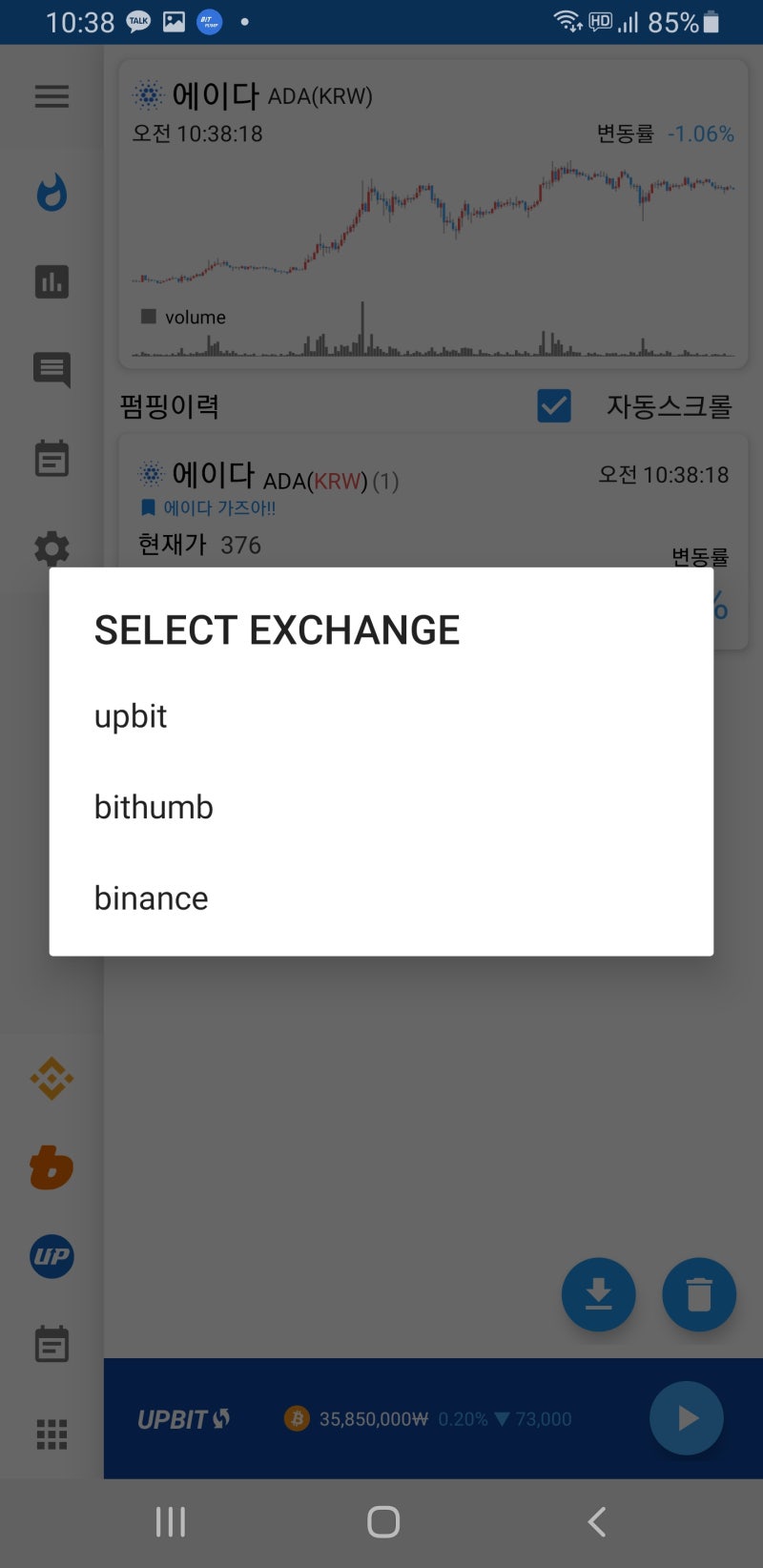This screenshot has height=1568, width=763.
Task: Select the Binance exchange icon in sidebar
Action: [52, 1079]
